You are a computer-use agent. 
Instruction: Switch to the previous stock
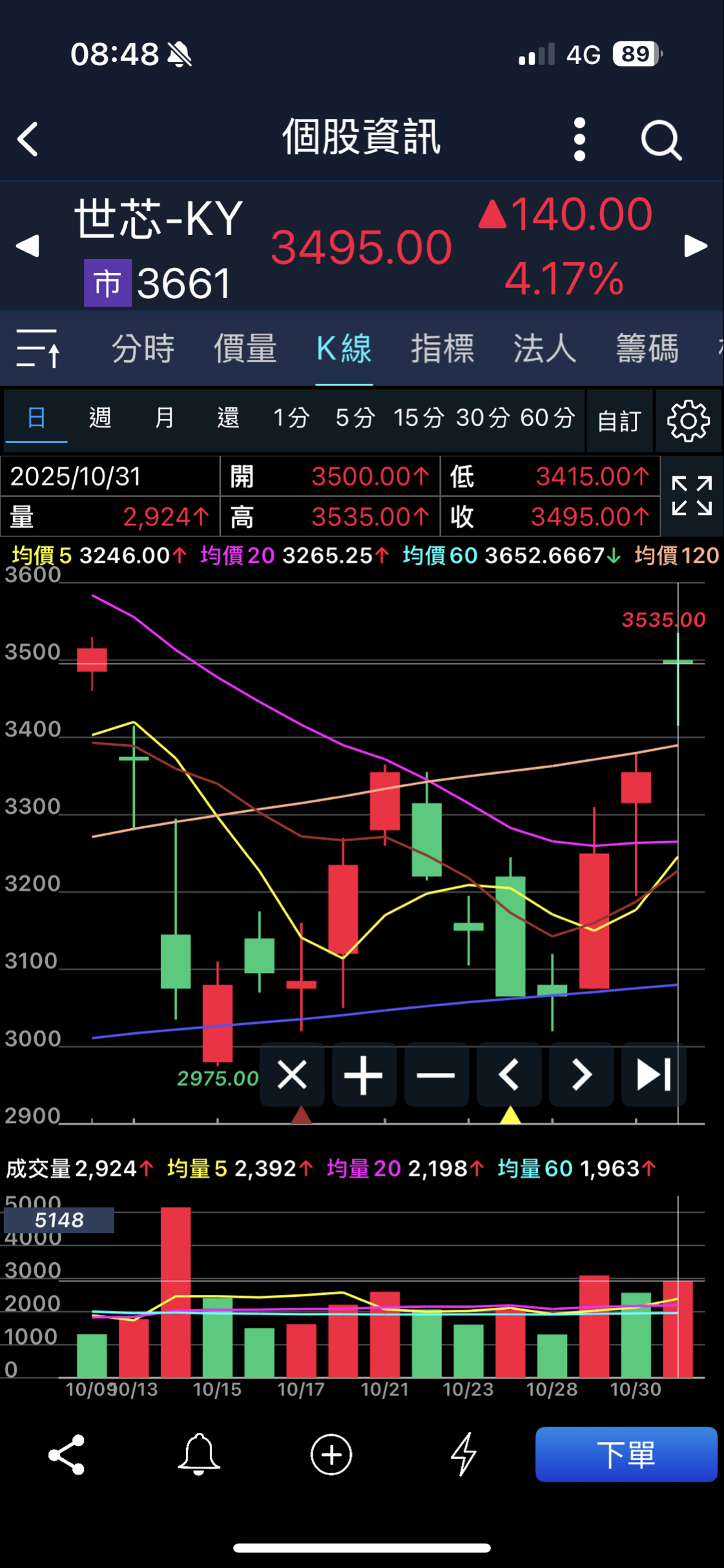coord(27,246)
